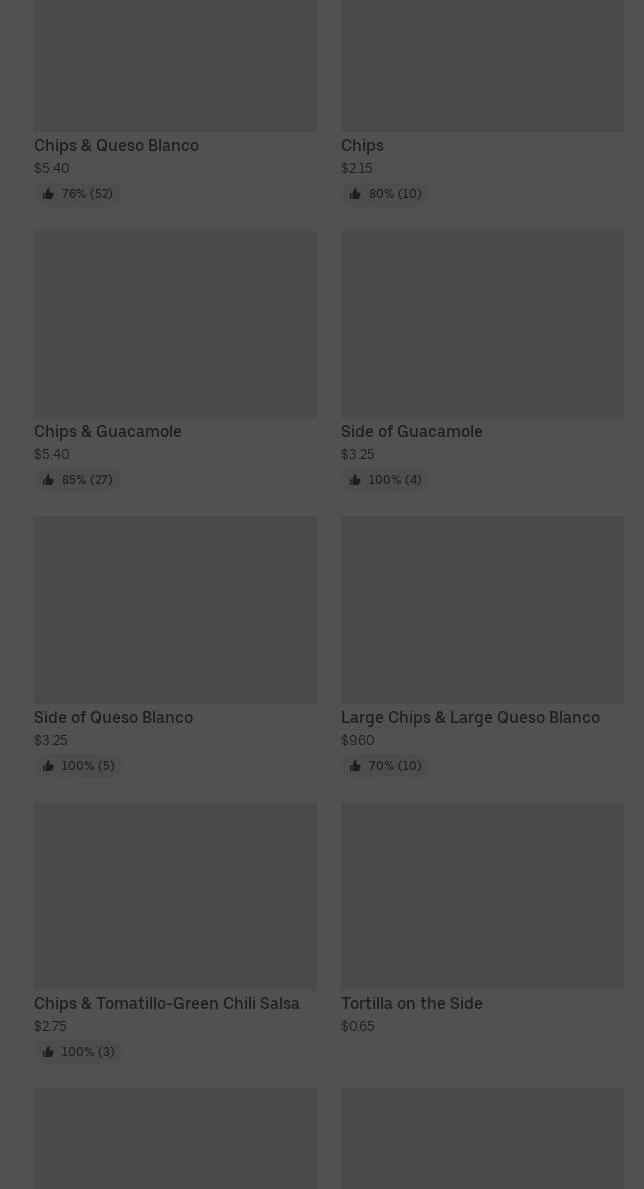The height and width of the screenshot is (1189, 644).
Task: Select Chips & Tomatillo-Green Chili Salsa
Action: click(x=167, y=1002)
